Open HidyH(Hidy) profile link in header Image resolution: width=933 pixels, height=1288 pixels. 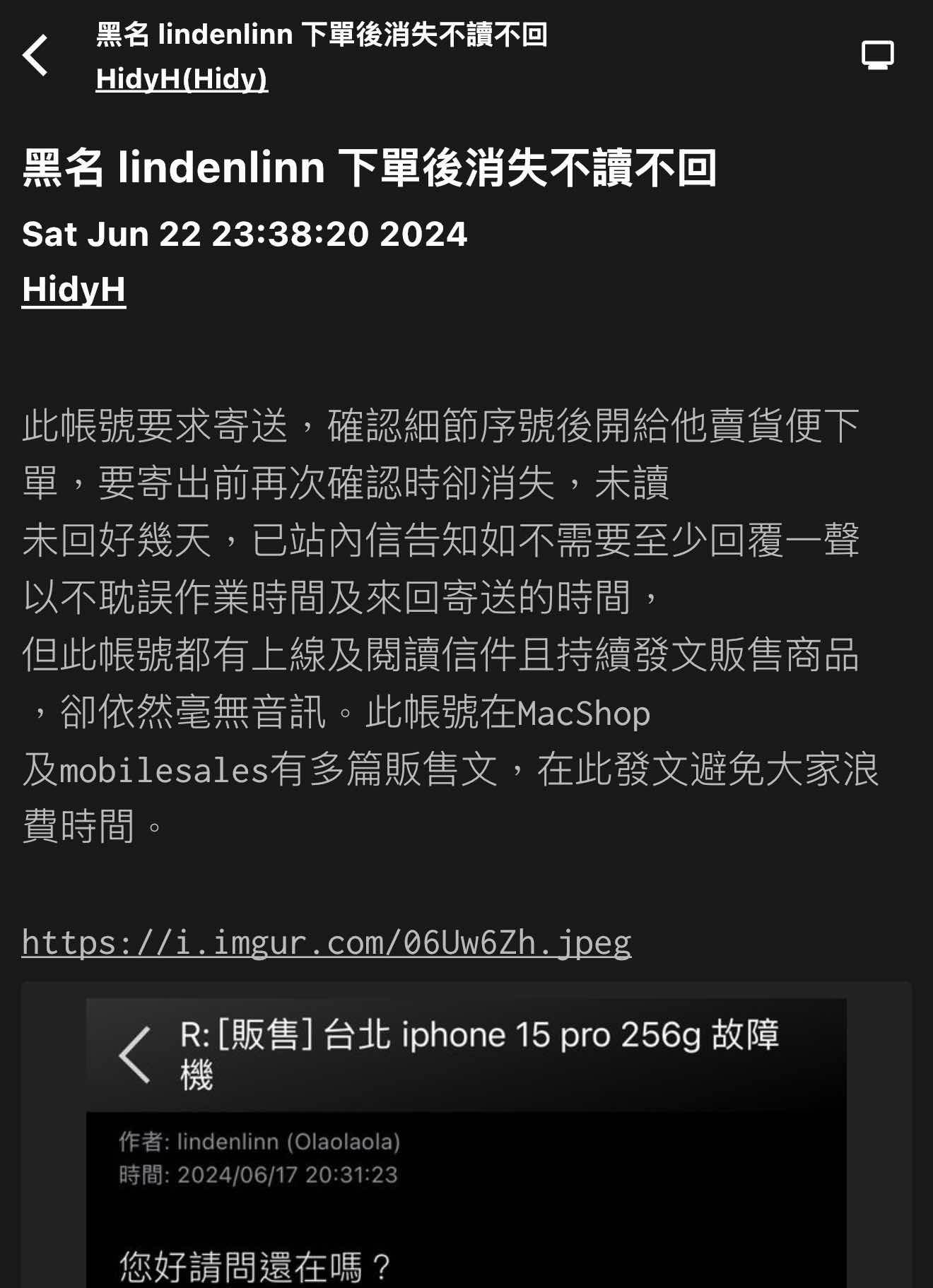pyautogui.click(x=182, y=78)
